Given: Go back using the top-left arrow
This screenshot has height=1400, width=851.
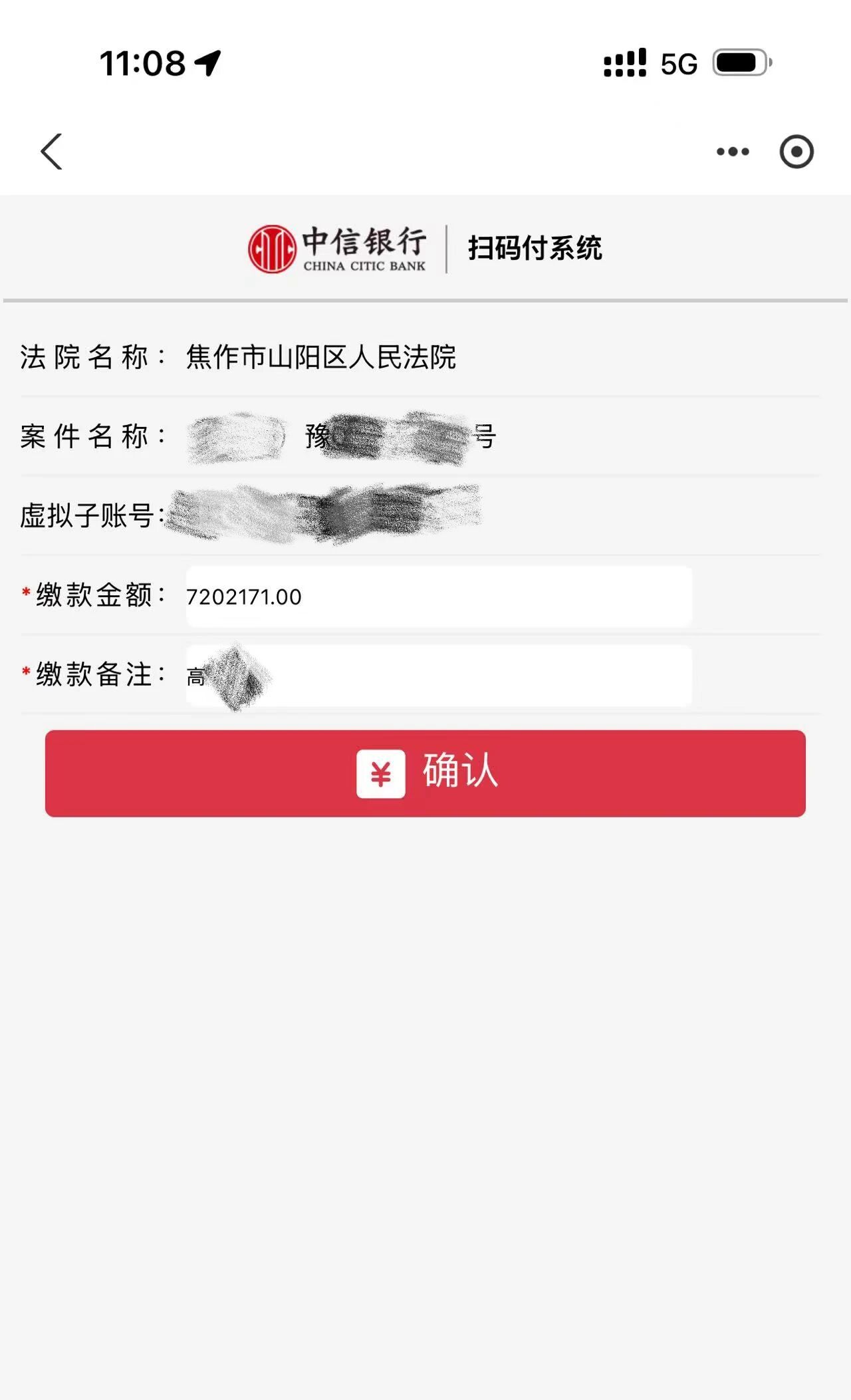Looking at the screenshot, I should [52, 152].
